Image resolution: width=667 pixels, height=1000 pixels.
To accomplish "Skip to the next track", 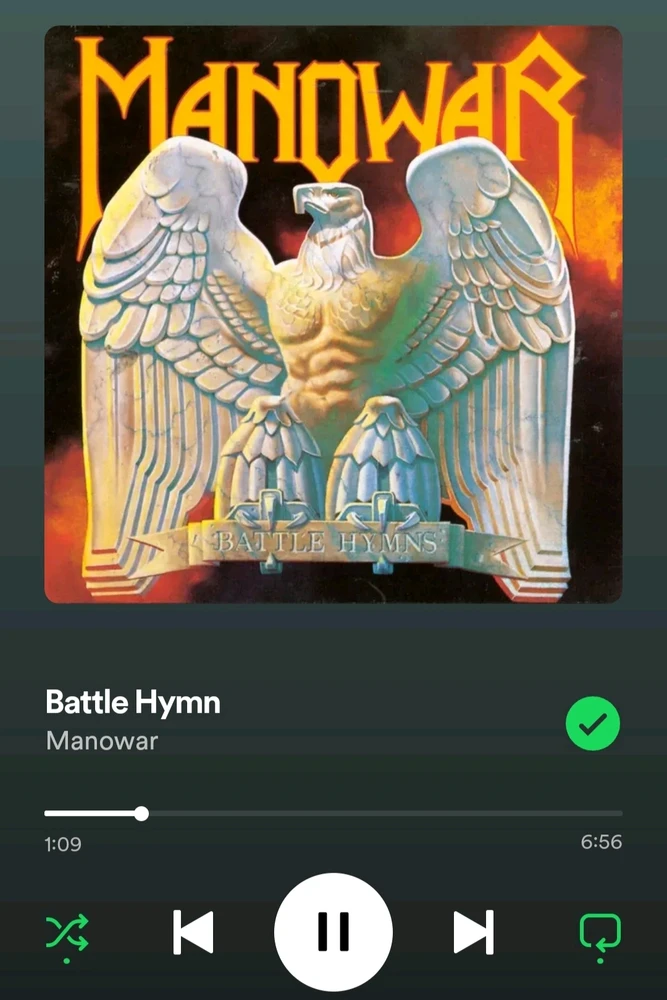I will pyautogui.click(x=473, y=932).
